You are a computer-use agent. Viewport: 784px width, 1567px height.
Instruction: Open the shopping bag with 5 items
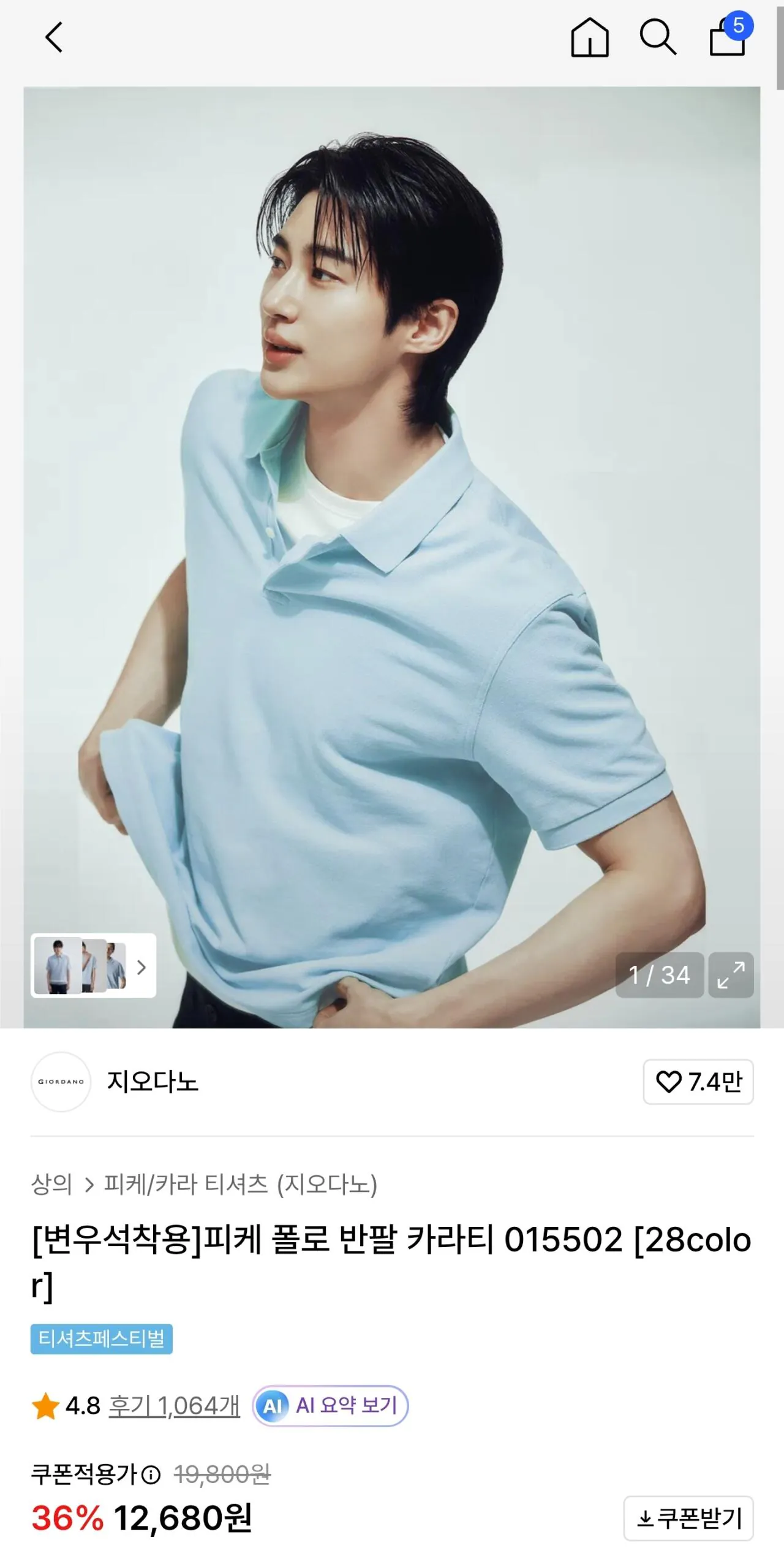(x=729, y=42)
